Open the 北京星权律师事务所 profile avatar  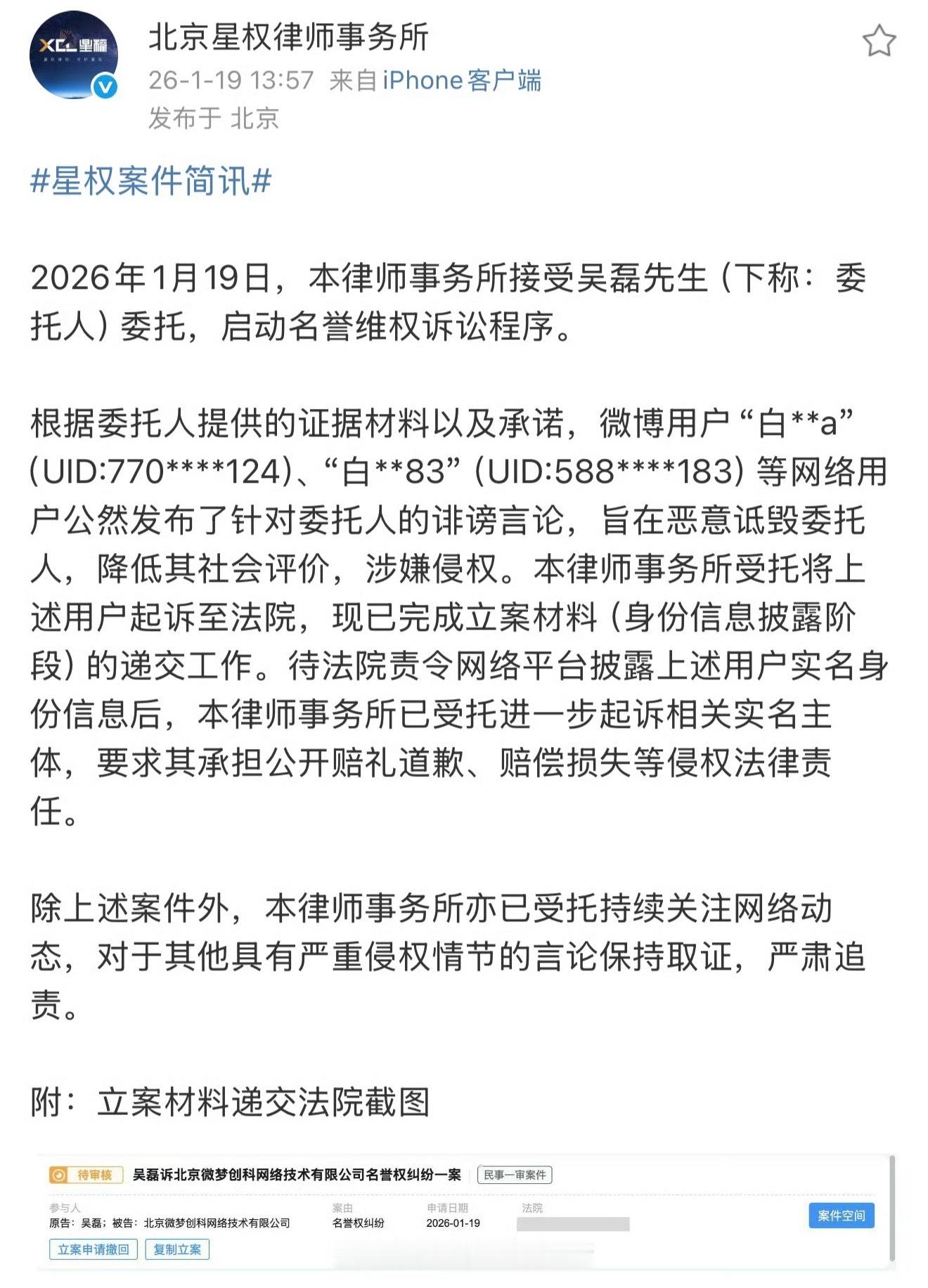coord(74,60)
